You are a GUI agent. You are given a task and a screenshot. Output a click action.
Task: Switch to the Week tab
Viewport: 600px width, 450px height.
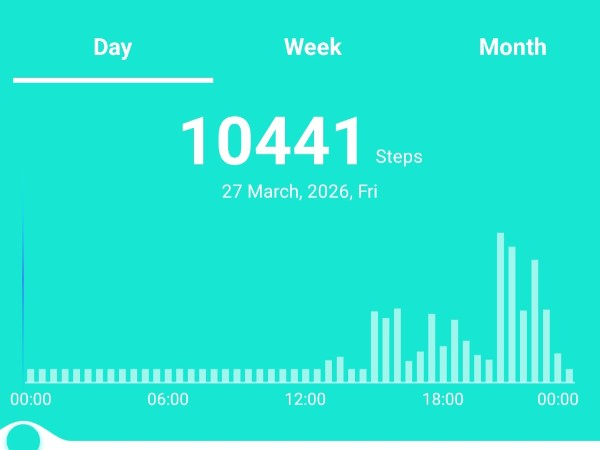pos(312,47)
